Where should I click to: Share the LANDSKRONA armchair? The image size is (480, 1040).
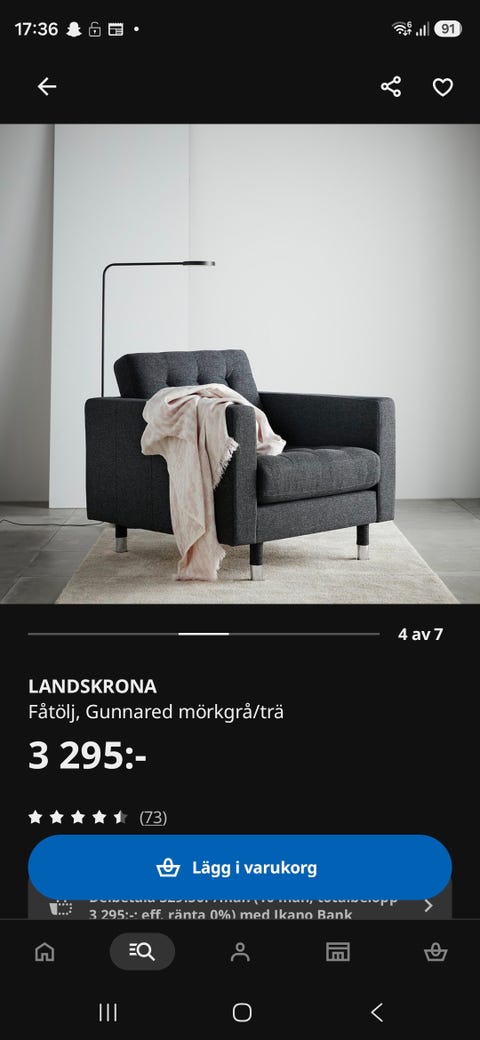[x=390, y=87]
